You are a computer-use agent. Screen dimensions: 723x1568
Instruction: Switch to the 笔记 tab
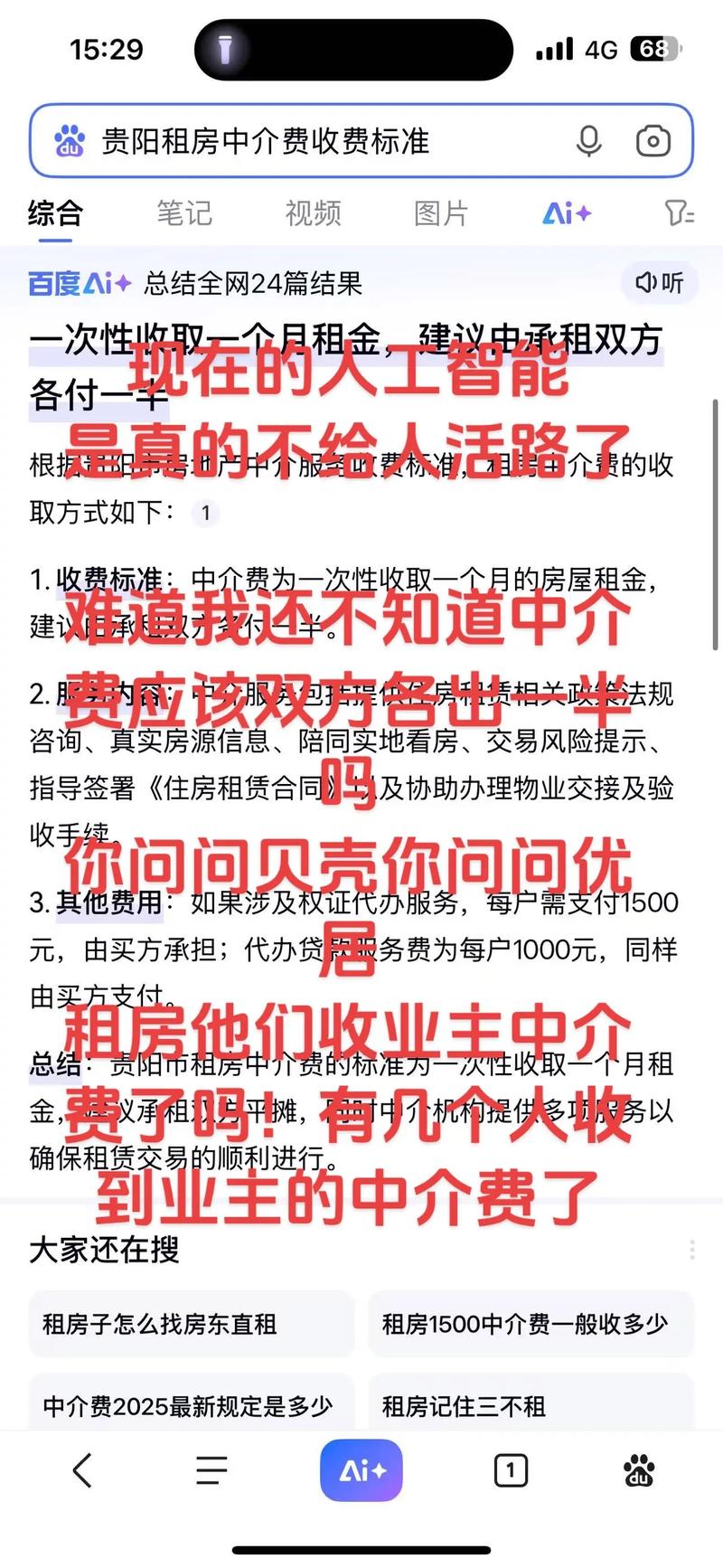coord(184,213)
